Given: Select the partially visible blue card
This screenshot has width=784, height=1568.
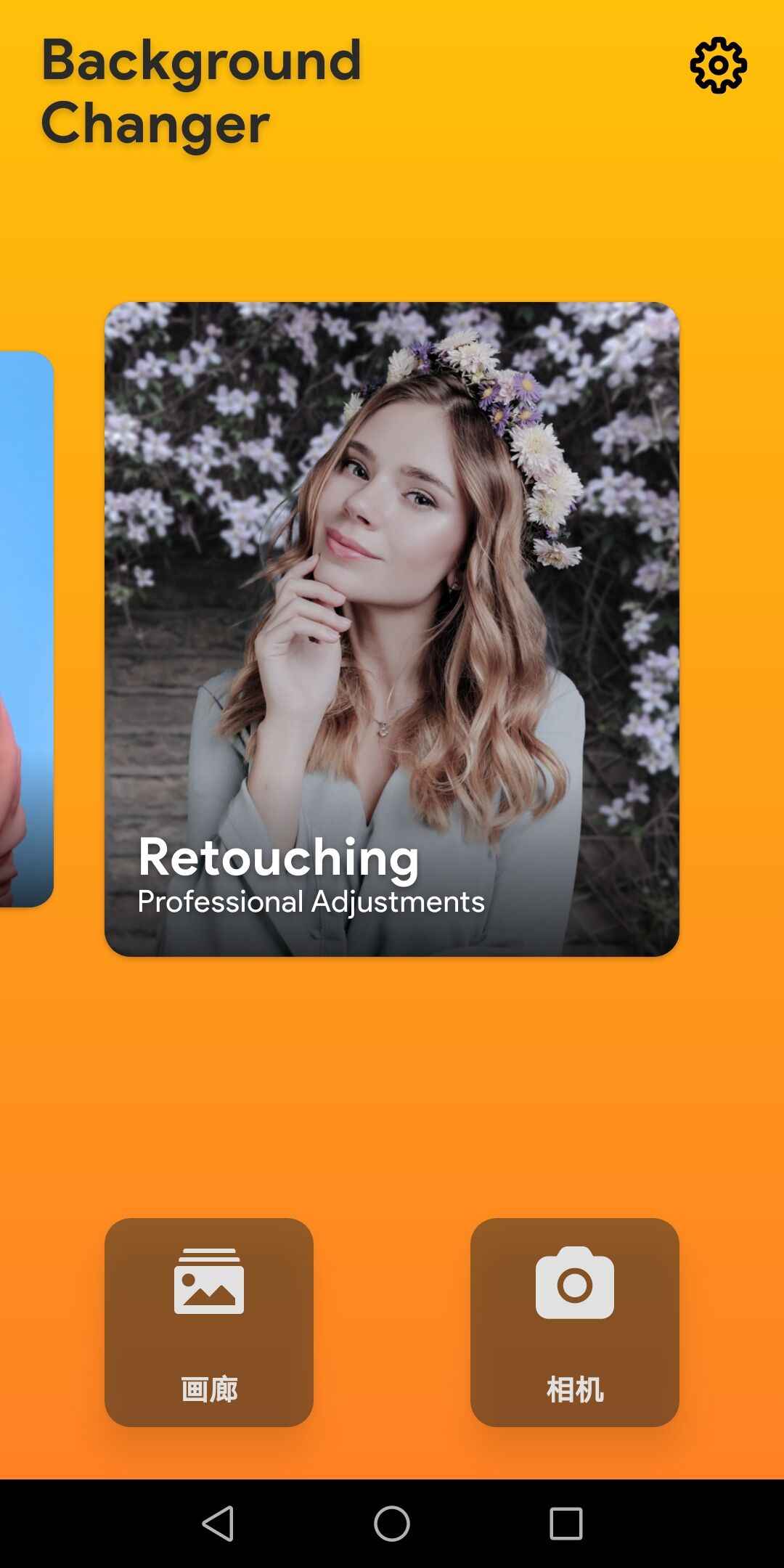Looking at the screenshot, I should click(x=25, y=629).
